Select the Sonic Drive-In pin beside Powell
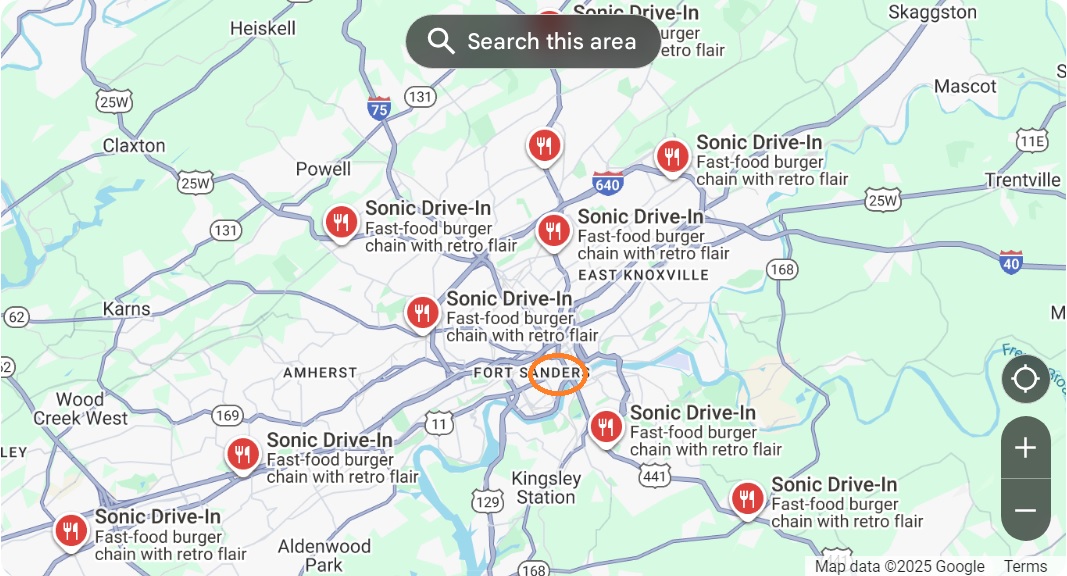 (x=342, y=223)
